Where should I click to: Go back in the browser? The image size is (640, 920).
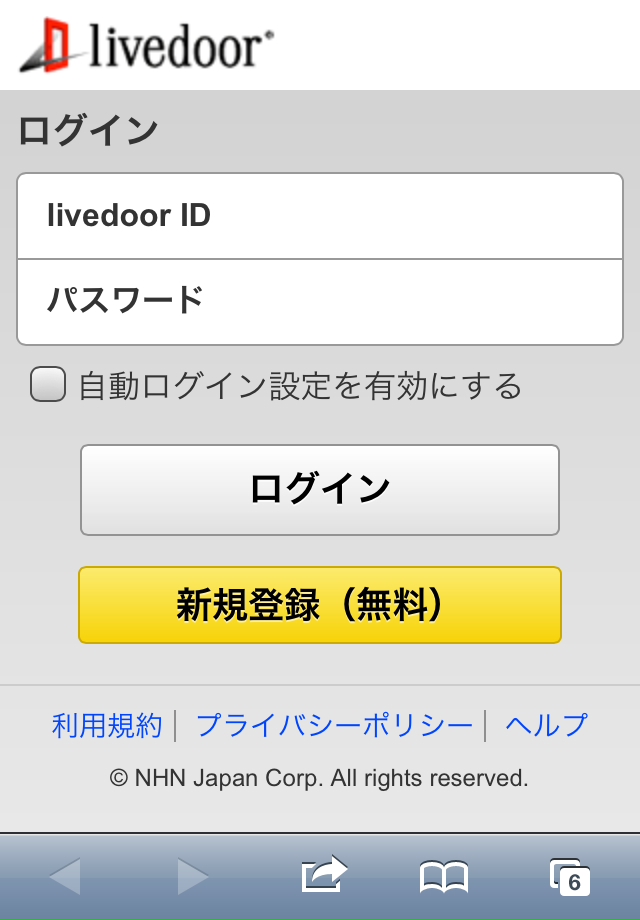(x=65, y=877)
